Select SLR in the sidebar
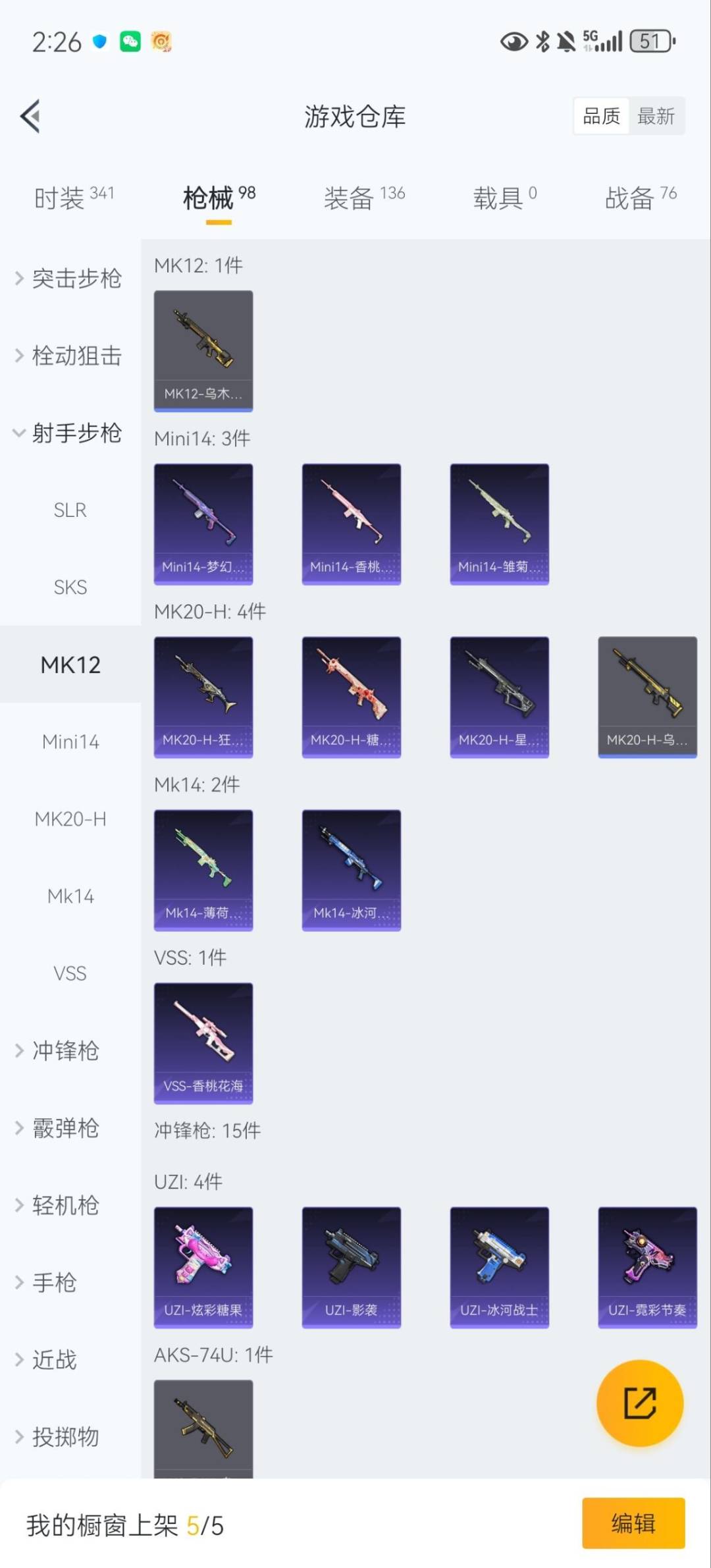This screenshot has width=711, height=1568. (70, 510)
